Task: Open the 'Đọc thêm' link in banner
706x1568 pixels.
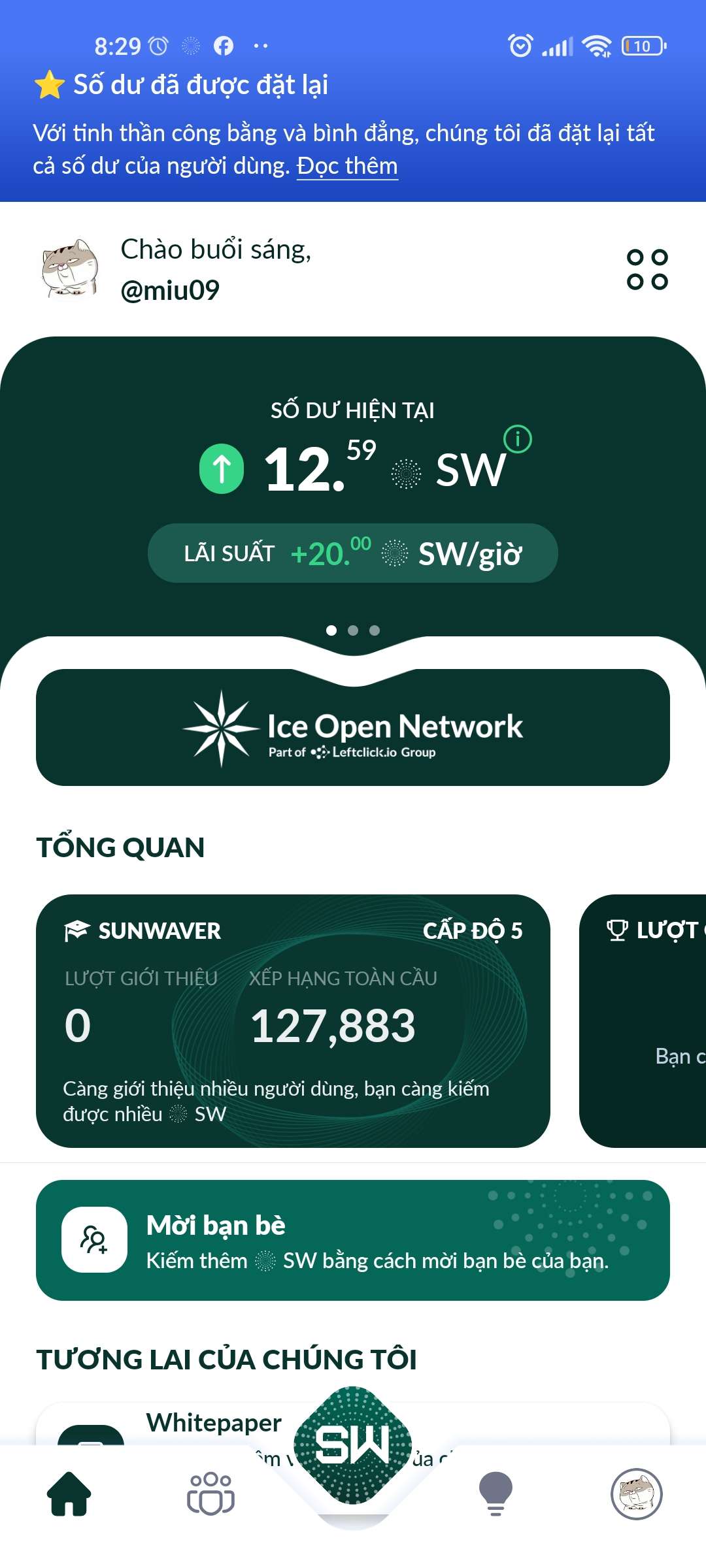Action: pos(347,166)
